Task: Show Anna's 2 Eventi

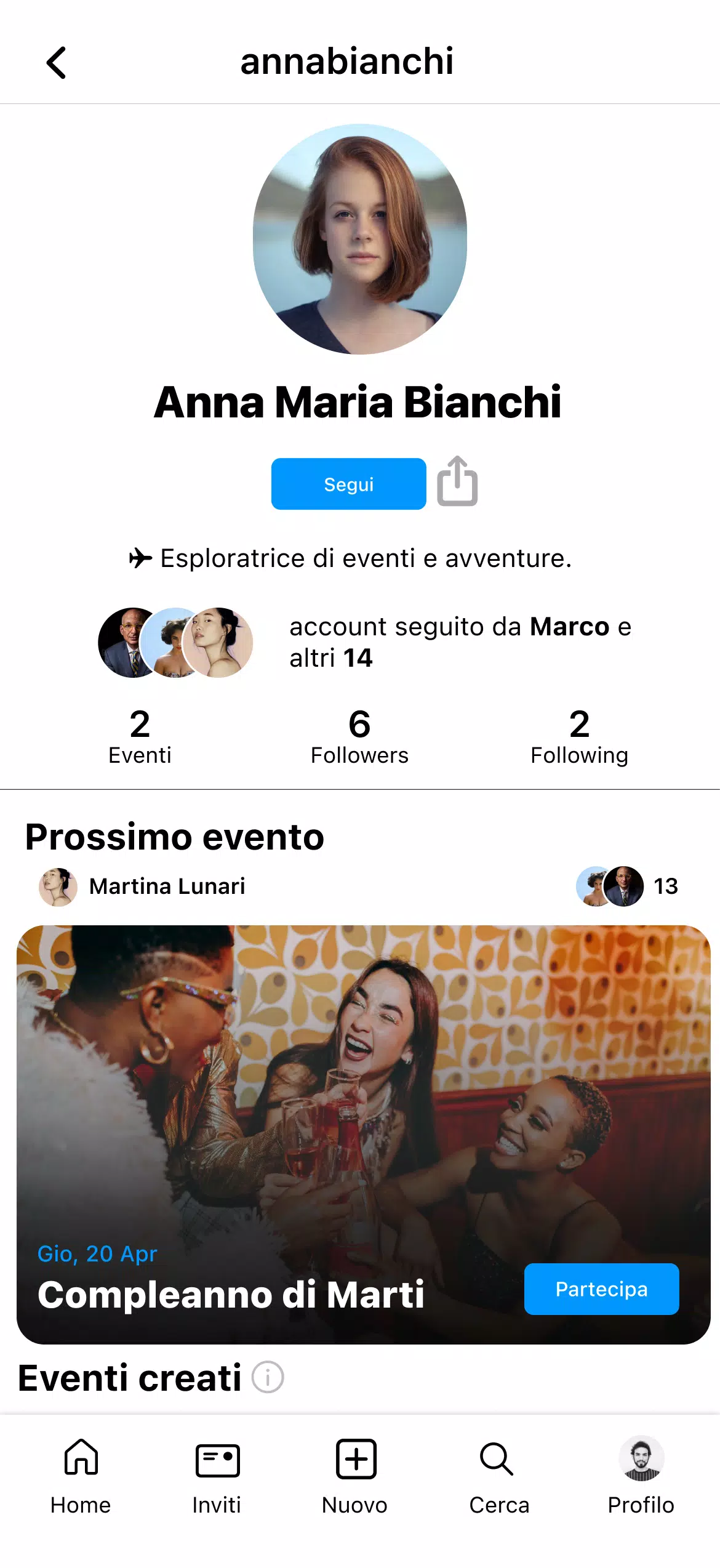Action: (x=140, y=737)
